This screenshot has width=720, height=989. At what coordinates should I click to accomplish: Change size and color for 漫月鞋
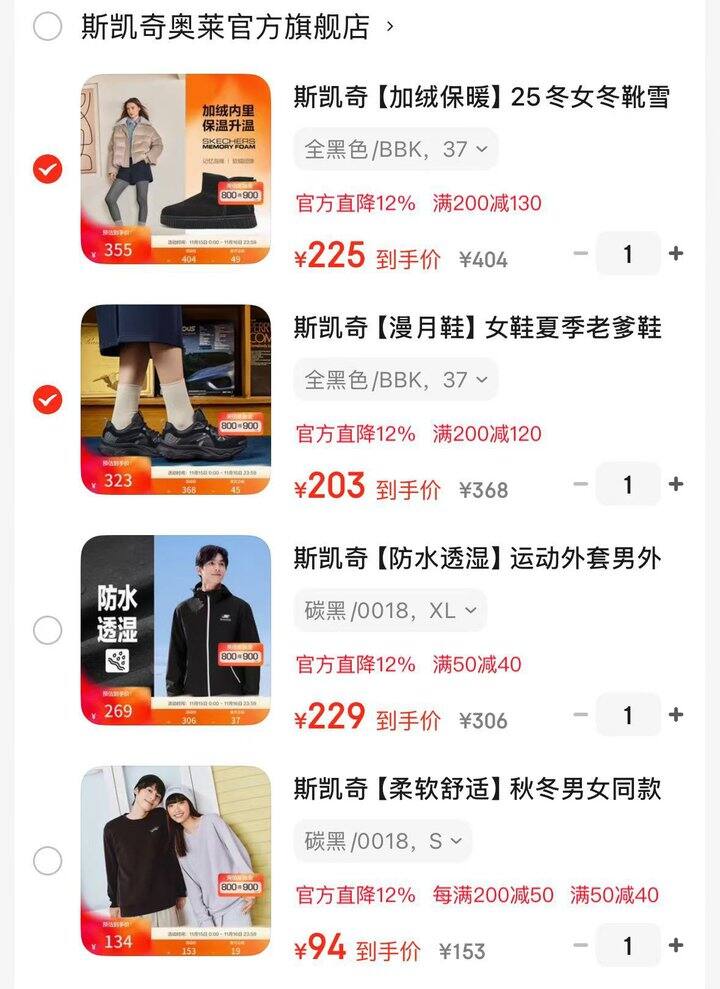(x=395, y=380)
